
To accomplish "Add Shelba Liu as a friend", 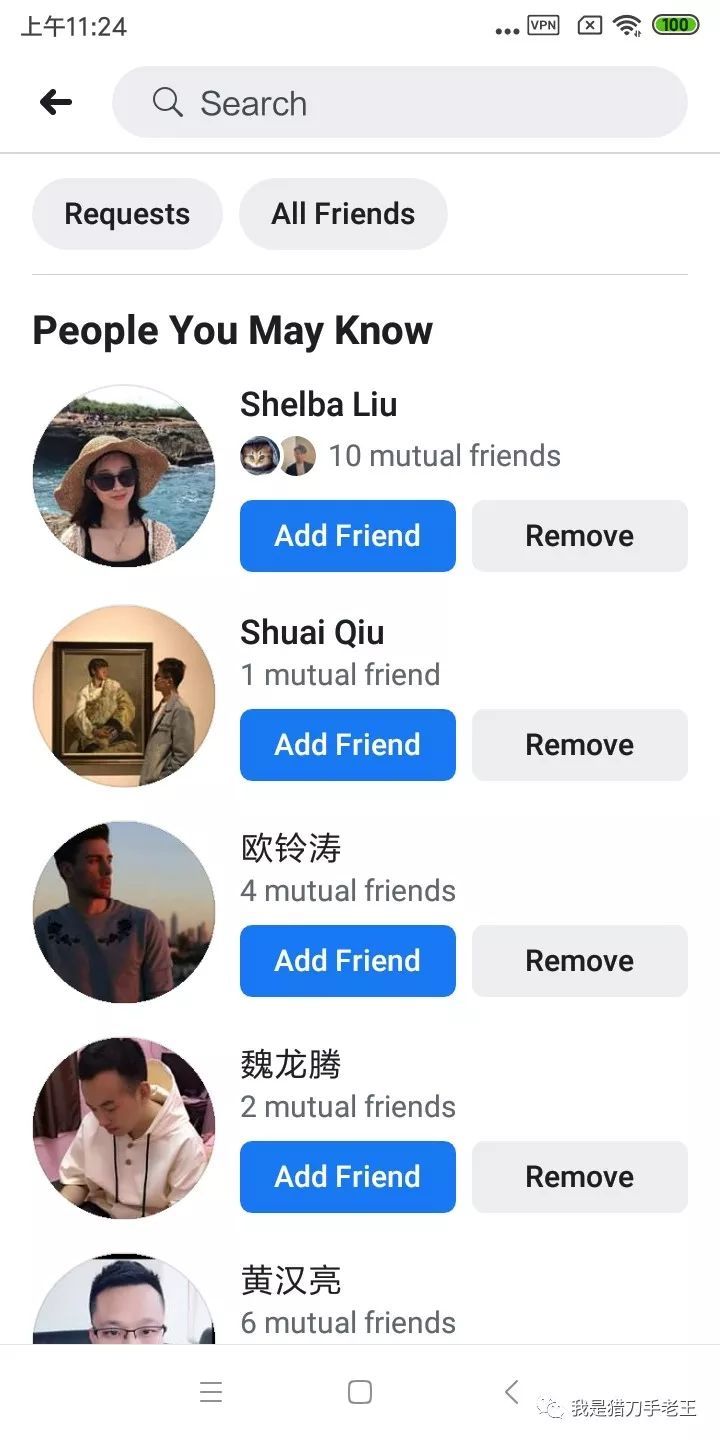I will [347, 536].
